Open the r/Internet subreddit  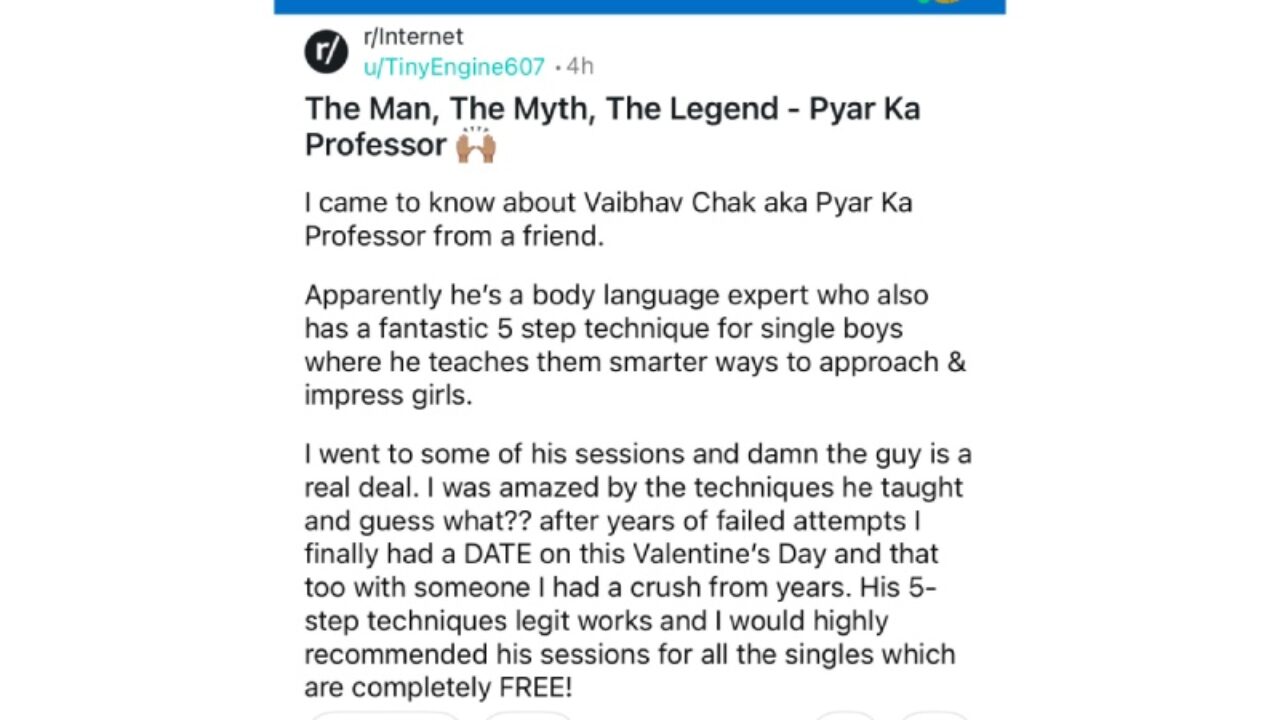tap(413, 37)
